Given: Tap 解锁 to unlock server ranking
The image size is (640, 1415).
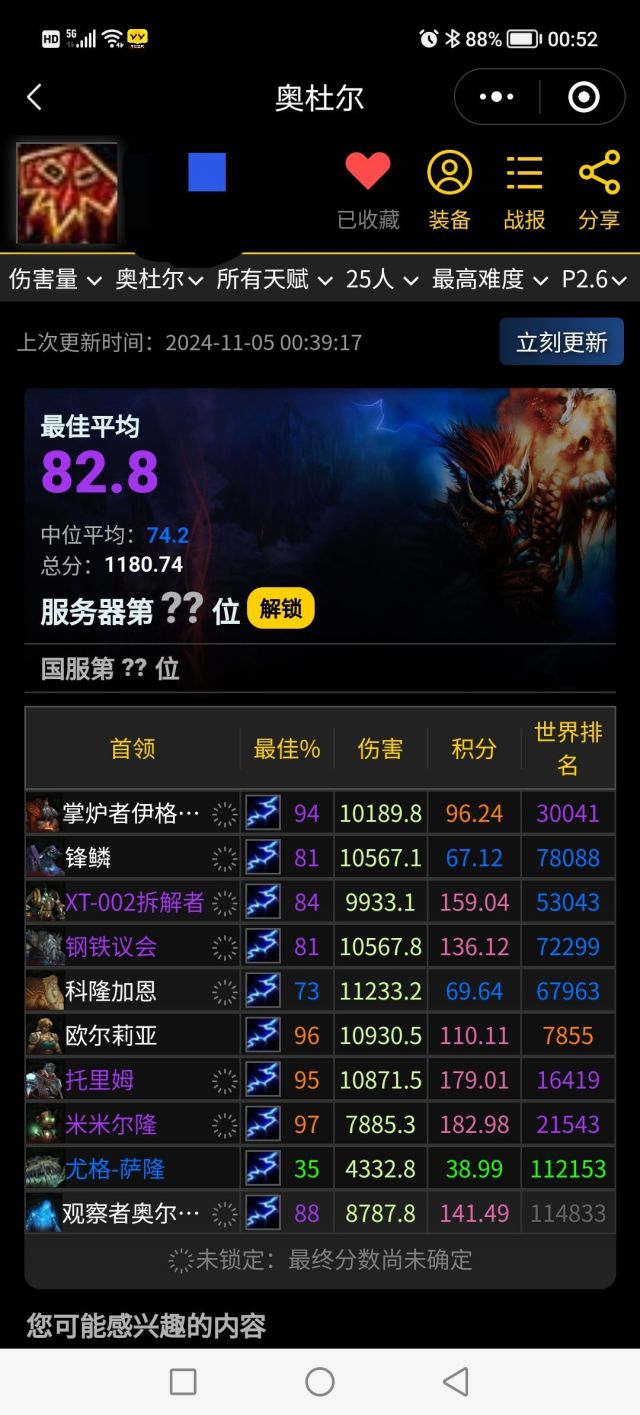Looking at the screenshot, I should (x=280, y=608).
